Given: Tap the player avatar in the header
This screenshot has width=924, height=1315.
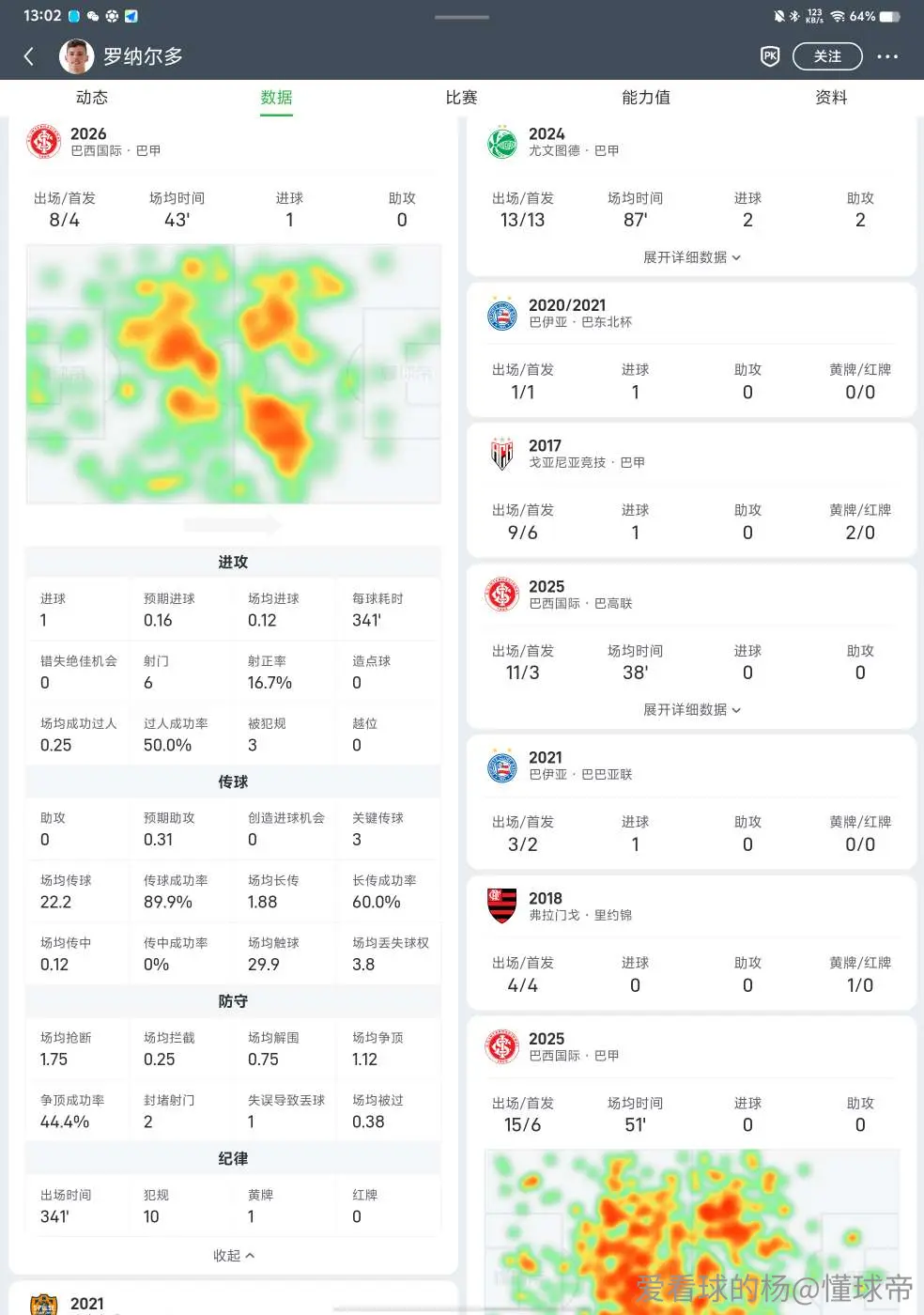Looking at the screenshot, I should pos(76,56).
